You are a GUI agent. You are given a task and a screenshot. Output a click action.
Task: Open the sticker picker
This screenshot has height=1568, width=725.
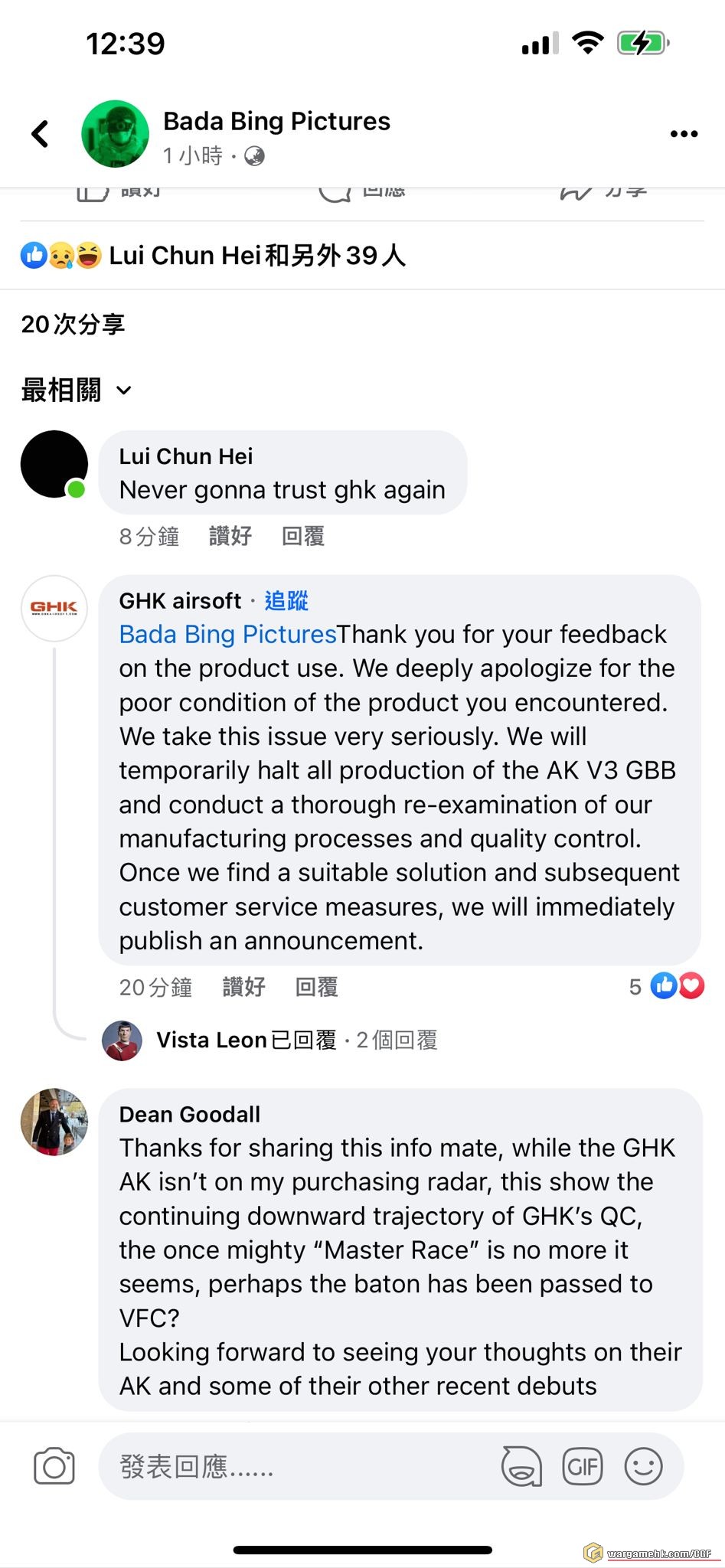521,1466
